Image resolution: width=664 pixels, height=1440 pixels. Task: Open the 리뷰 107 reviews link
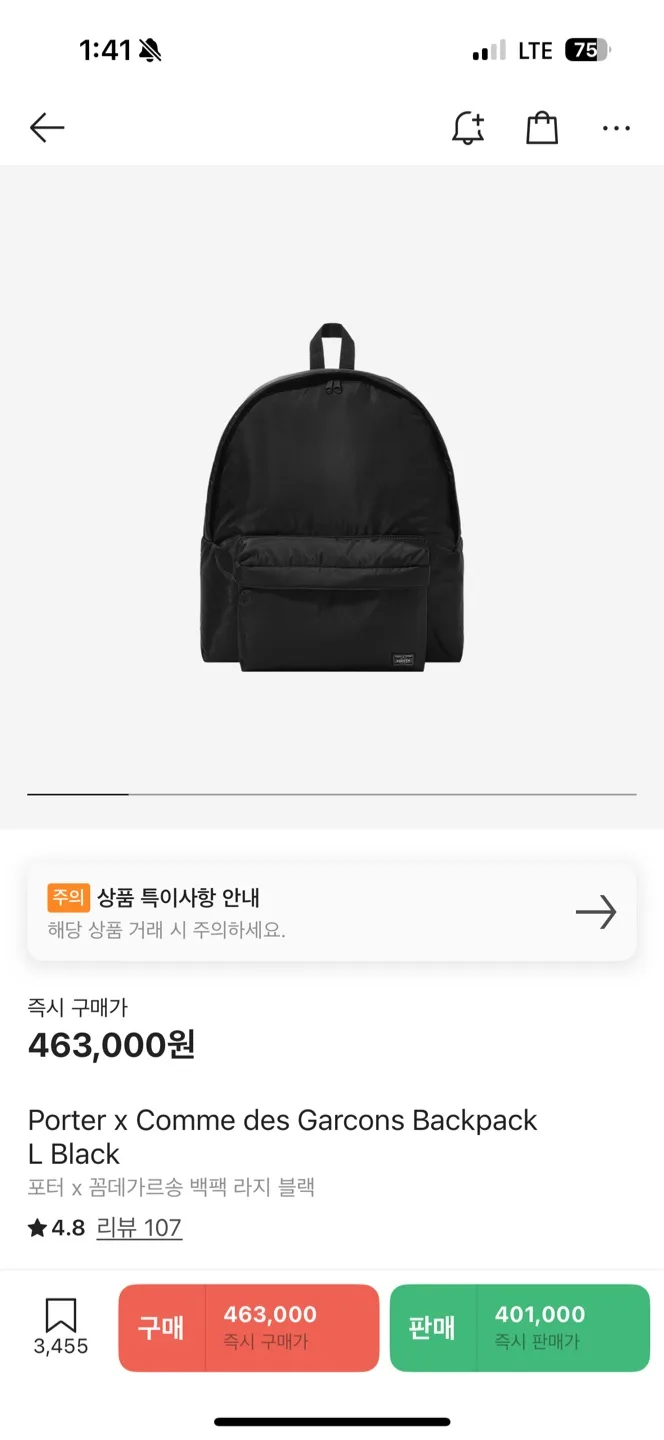(139, 1228)
